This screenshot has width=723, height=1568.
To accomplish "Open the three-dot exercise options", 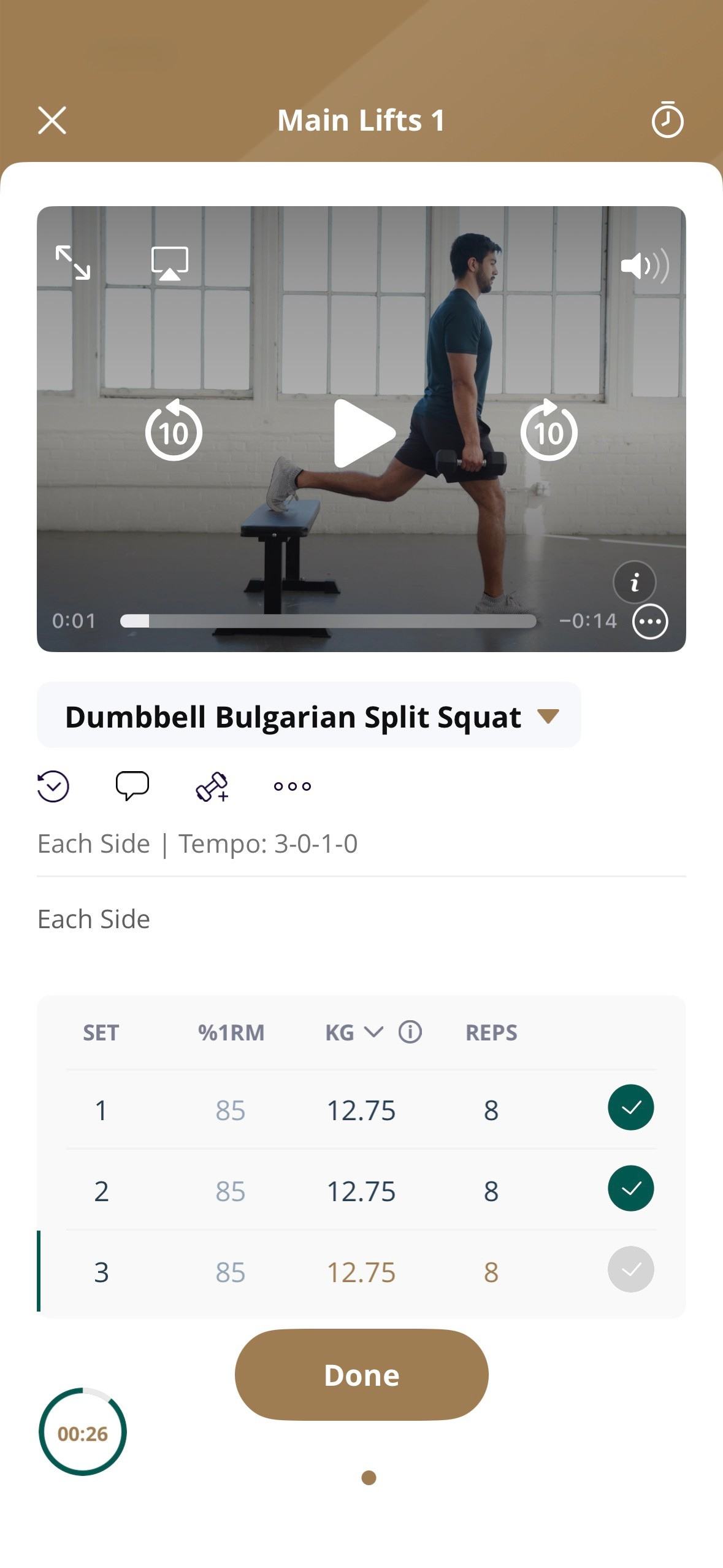I will [293, 786].
